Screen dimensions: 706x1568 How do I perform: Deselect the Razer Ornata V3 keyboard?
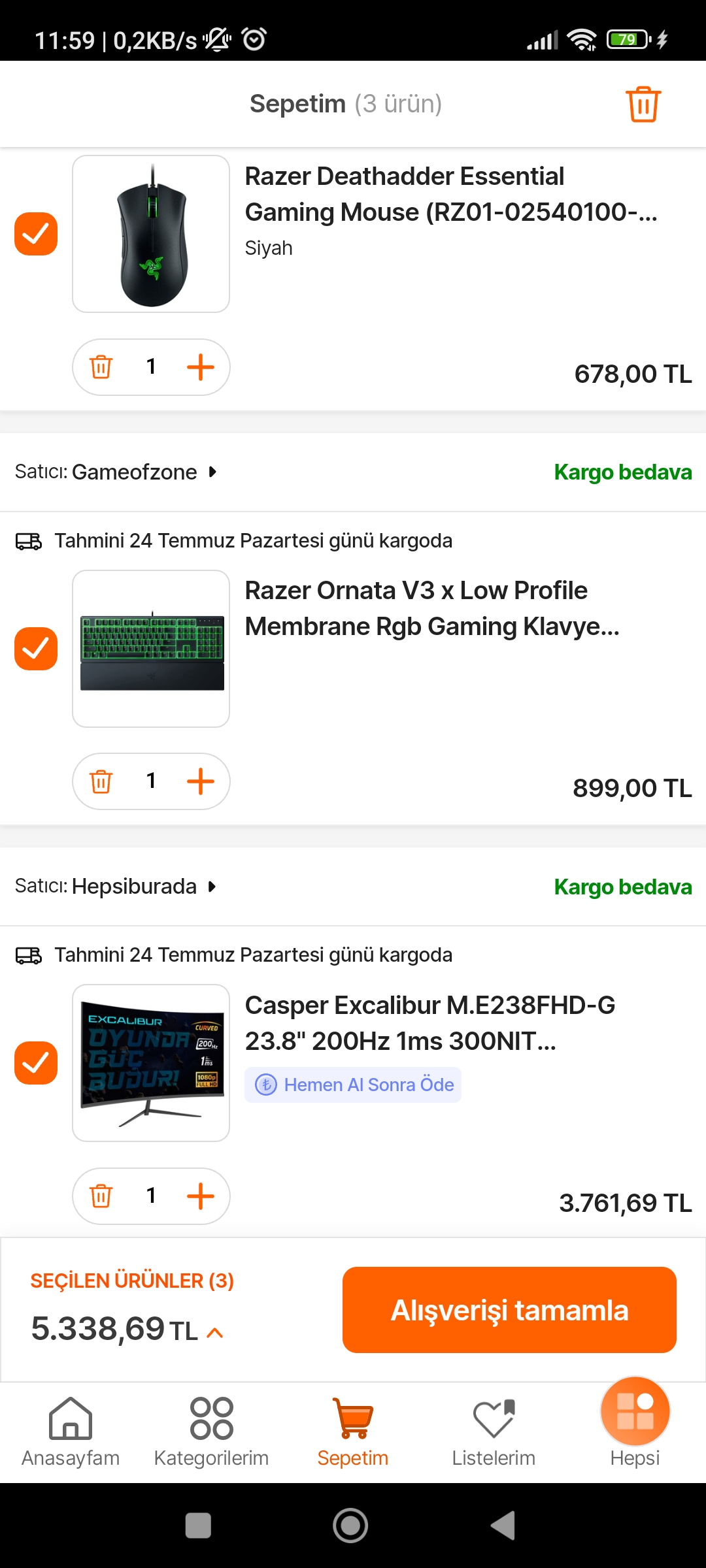pos(36,649)
